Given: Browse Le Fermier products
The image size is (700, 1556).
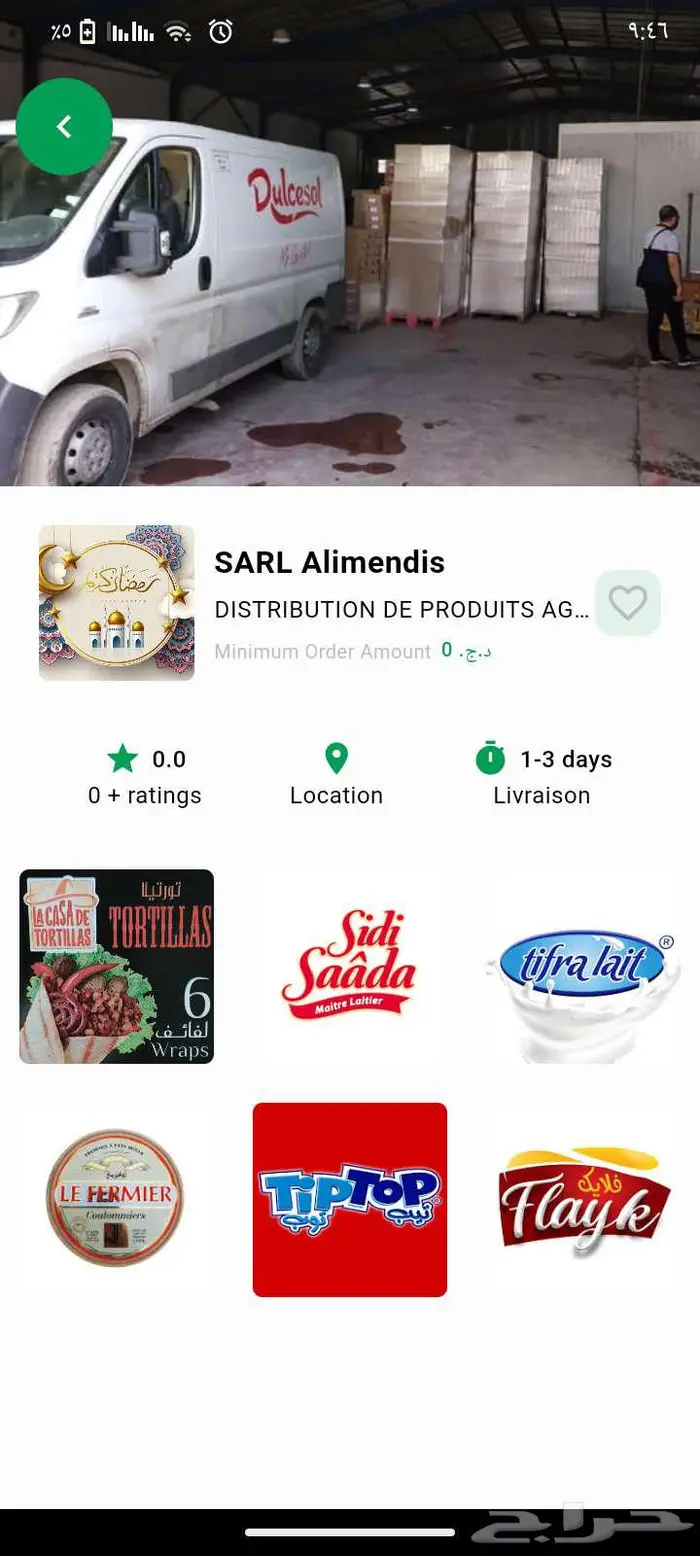Looking at the screenshot, I should point(116,1199).
